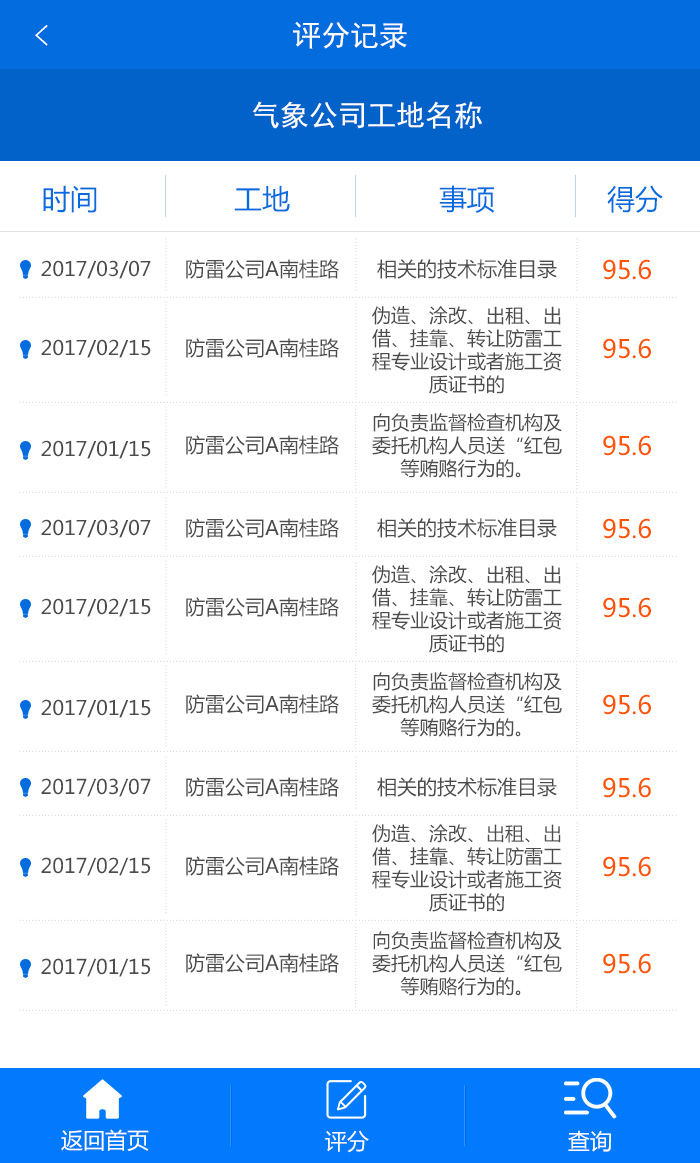
Task: Switch to the 查询 query tab
Action: pos(589,1115)
